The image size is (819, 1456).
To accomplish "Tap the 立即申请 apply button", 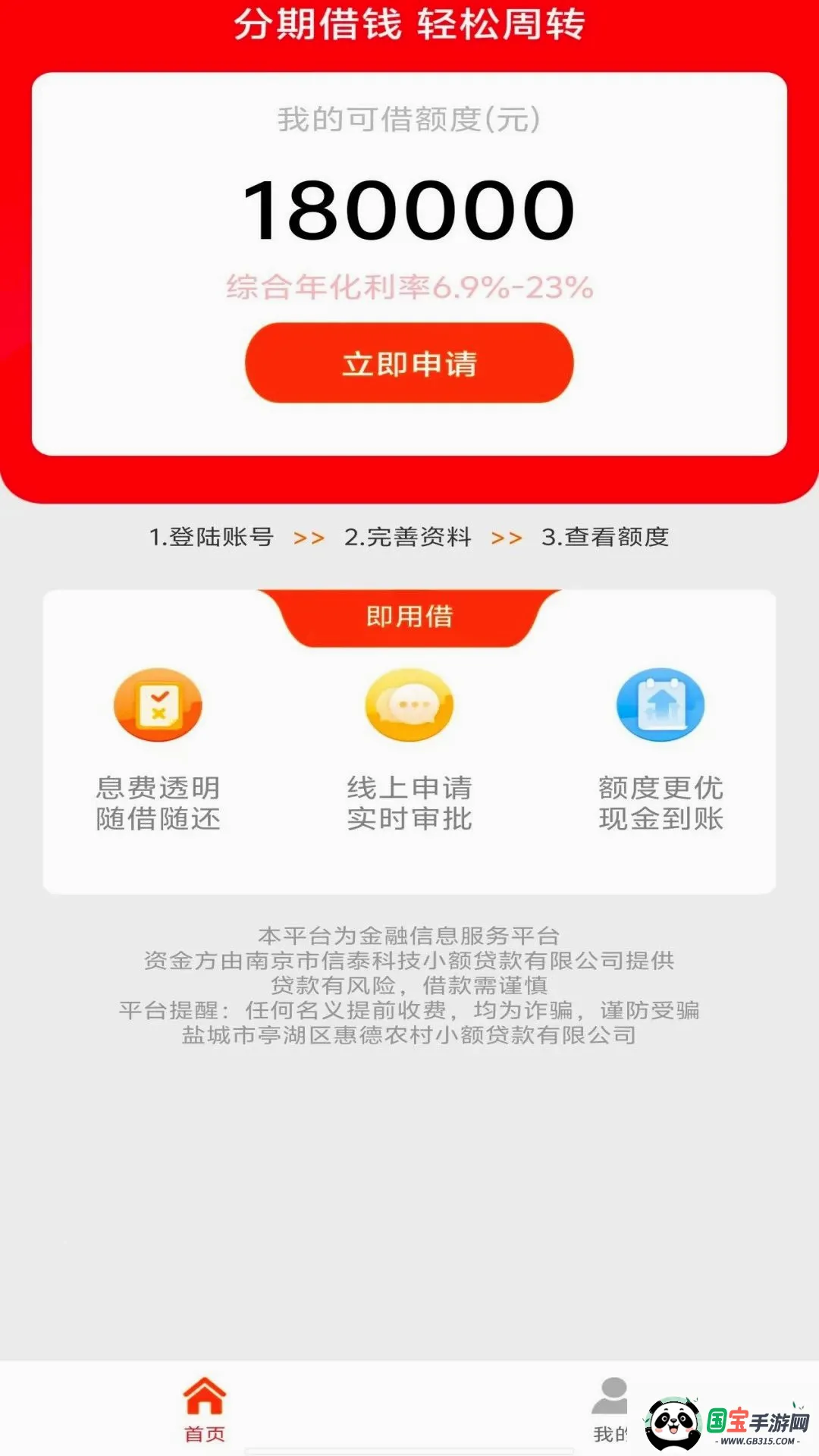I will pos(409,363).
